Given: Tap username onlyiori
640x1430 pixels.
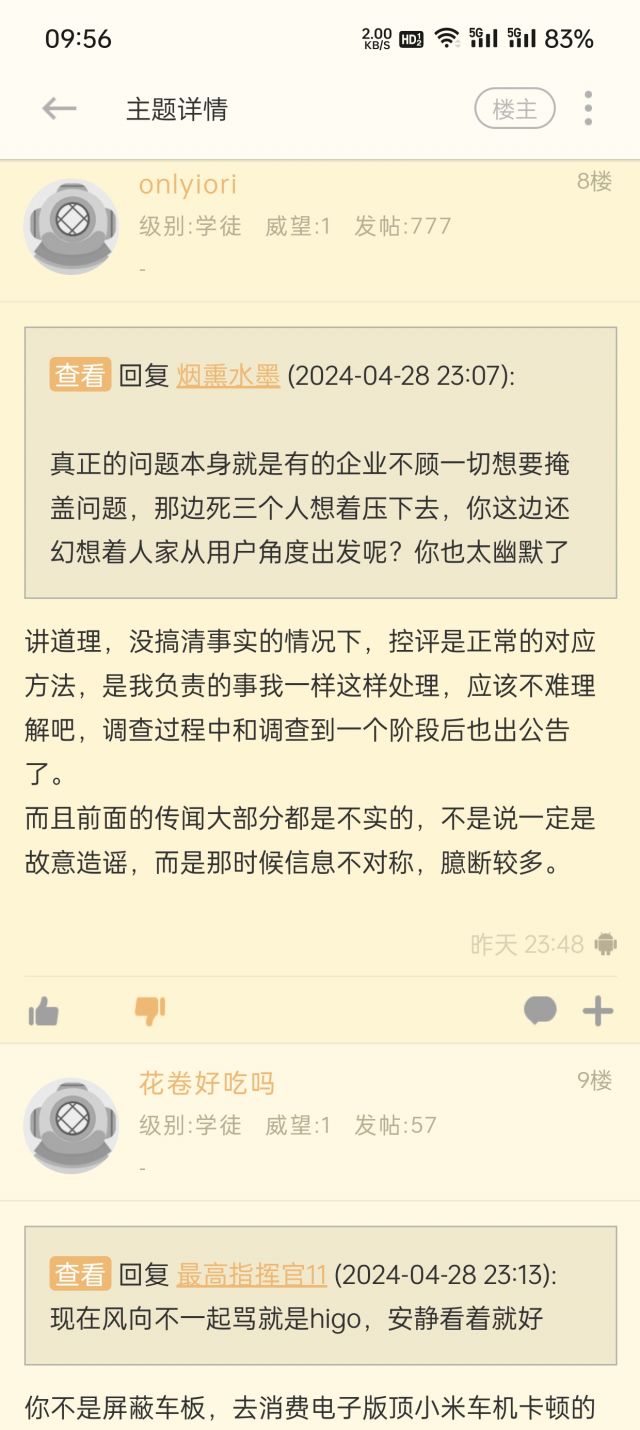Looking at the screenshot, I should 187,185.
